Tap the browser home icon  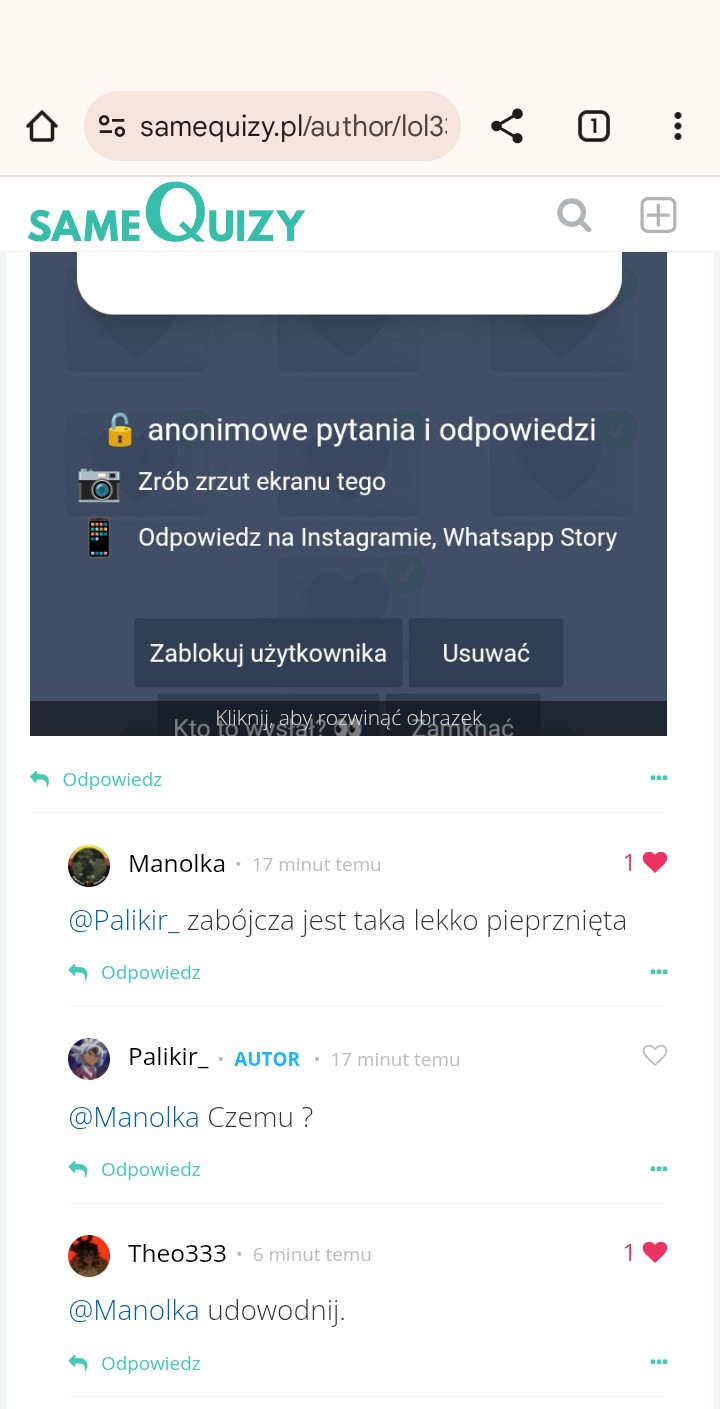coord(42,127)
